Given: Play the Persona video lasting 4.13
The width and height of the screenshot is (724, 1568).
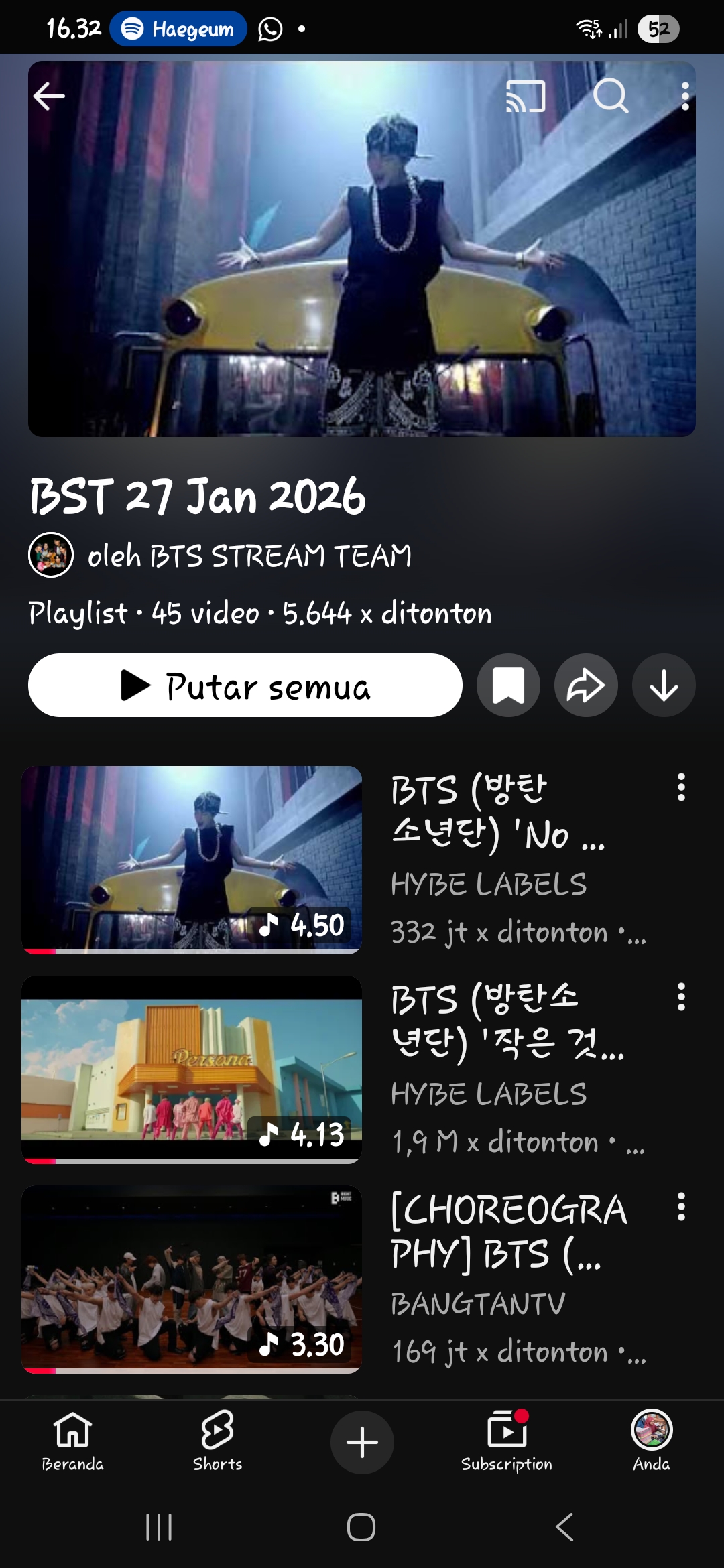Looking at the screenshot, I should click(x=192, y=1069).
